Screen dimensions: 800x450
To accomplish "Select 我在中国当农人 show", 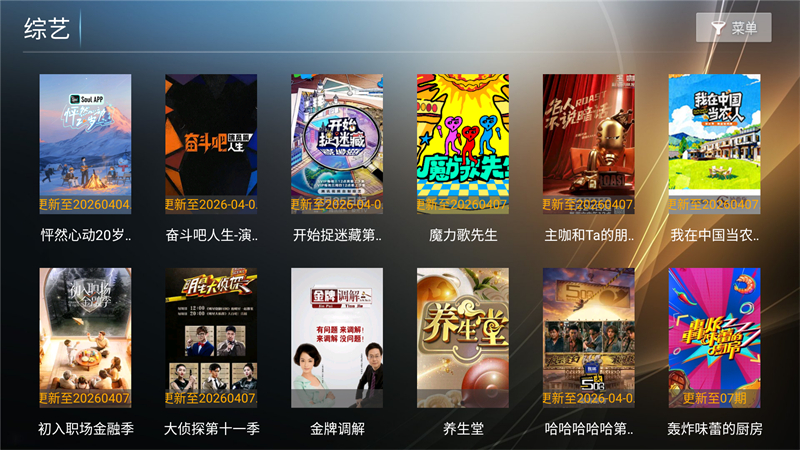I will click(715, 144).
